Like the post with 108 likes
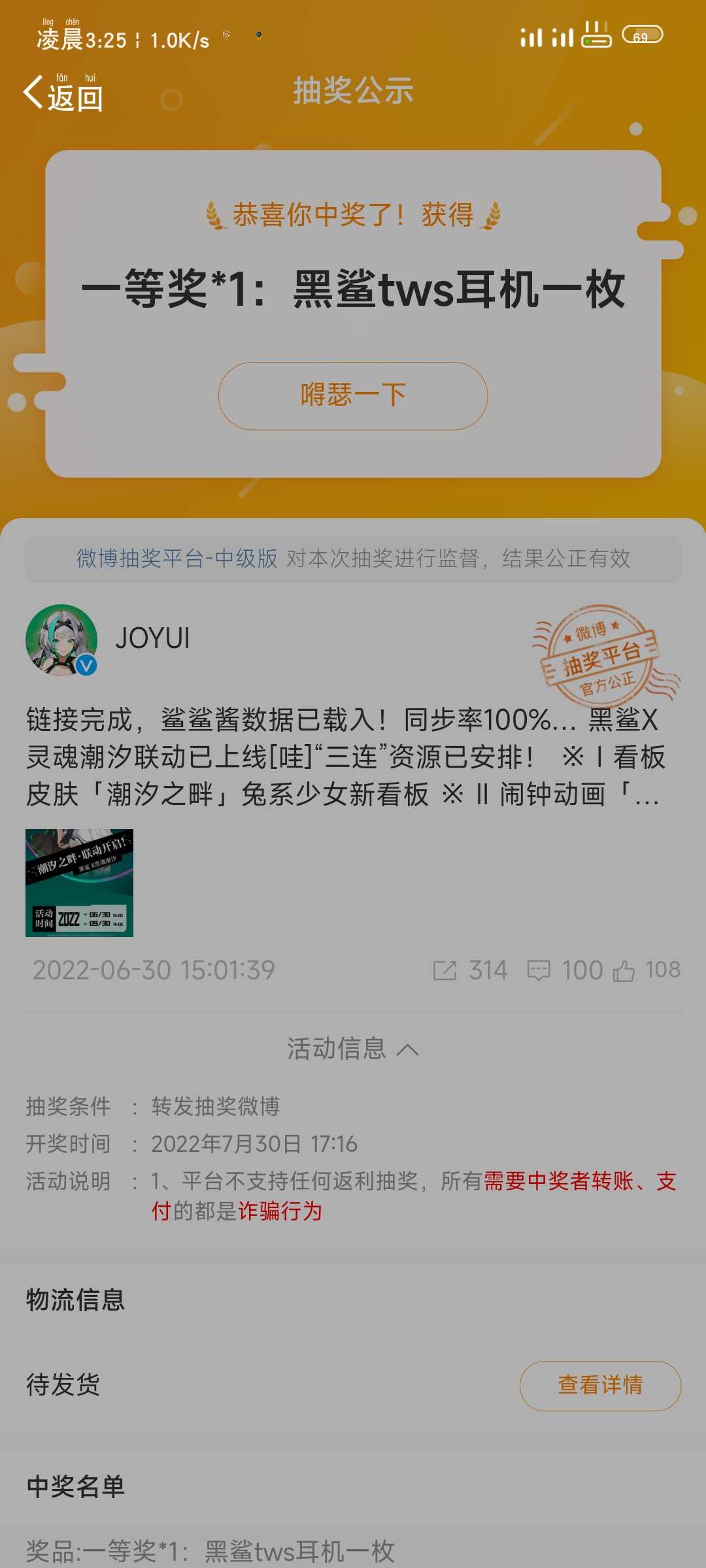 624,970
